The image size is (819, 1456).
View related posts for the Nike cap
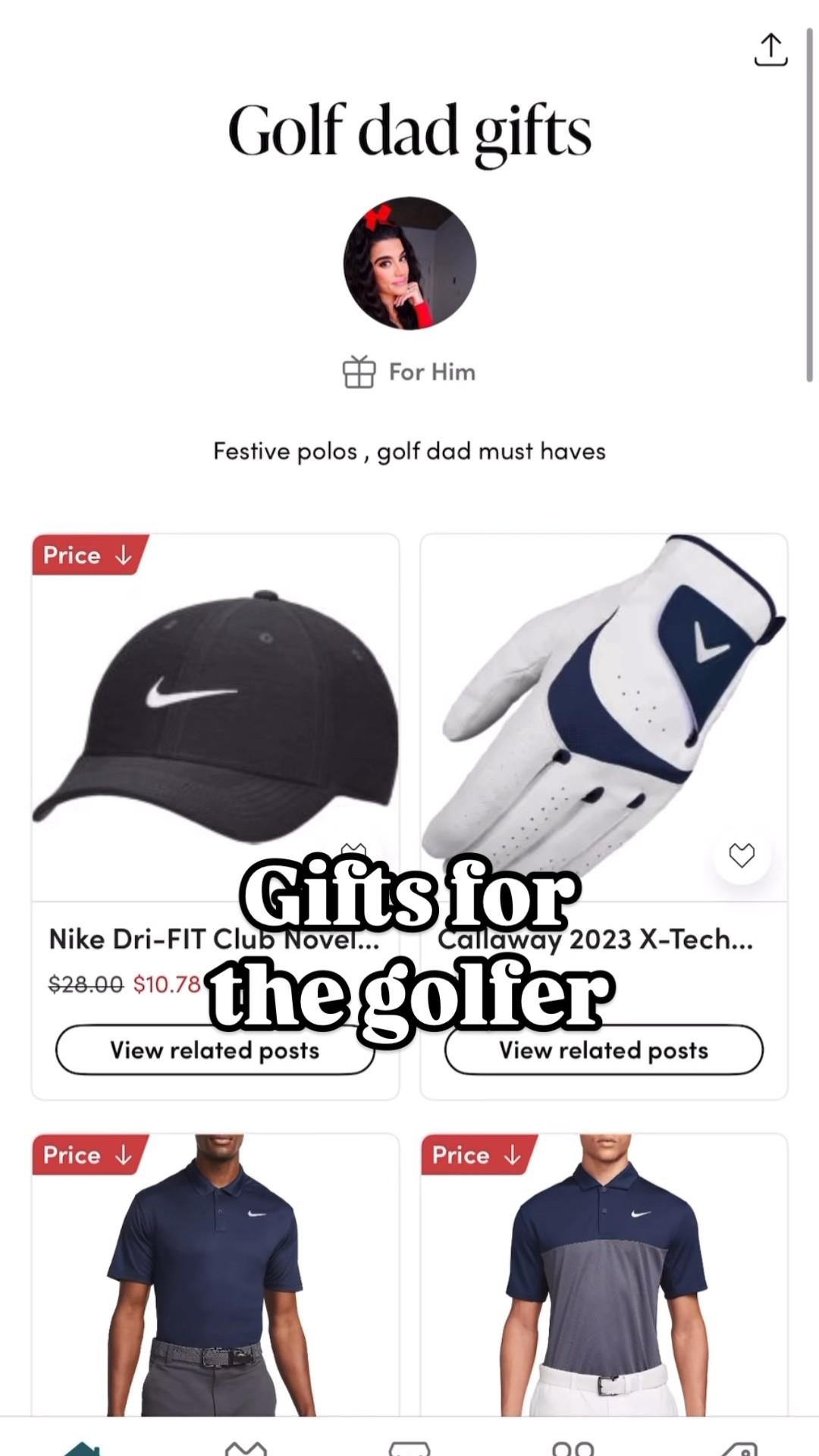[215, 1050]
